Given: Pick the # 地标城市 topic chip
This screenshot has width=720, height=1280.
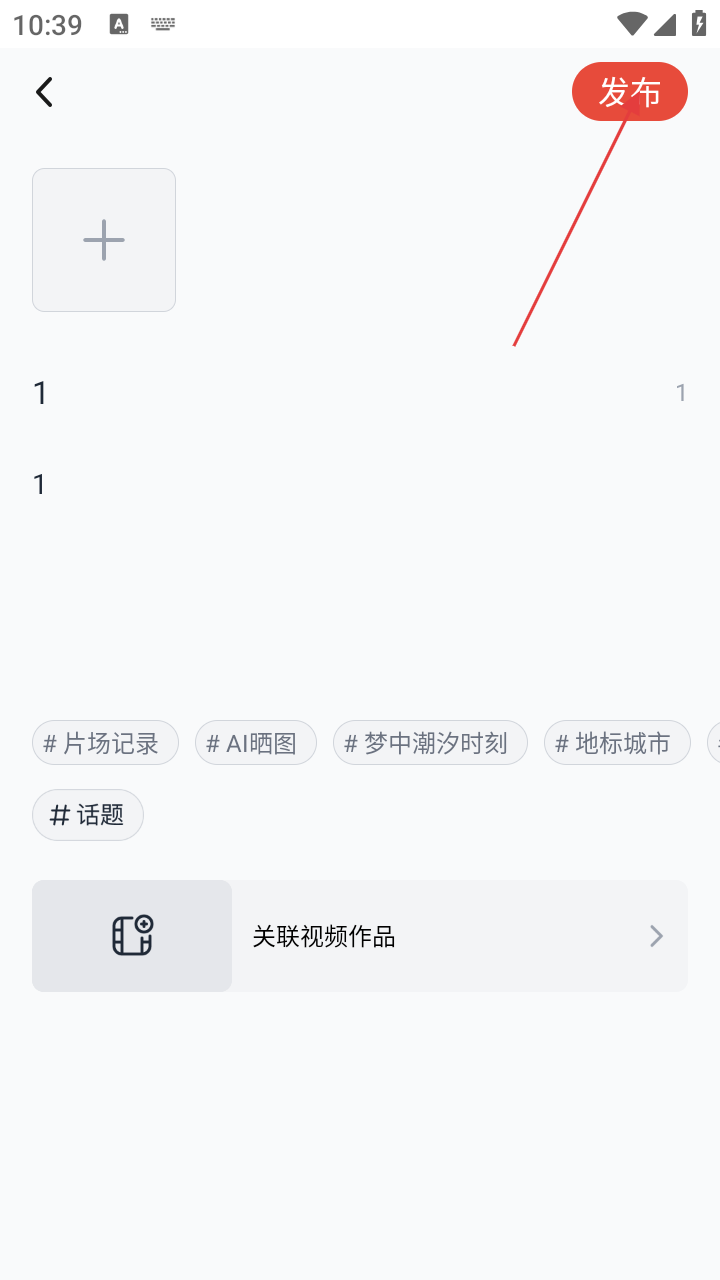Looking at the screenshot, I should pos(617,743).
